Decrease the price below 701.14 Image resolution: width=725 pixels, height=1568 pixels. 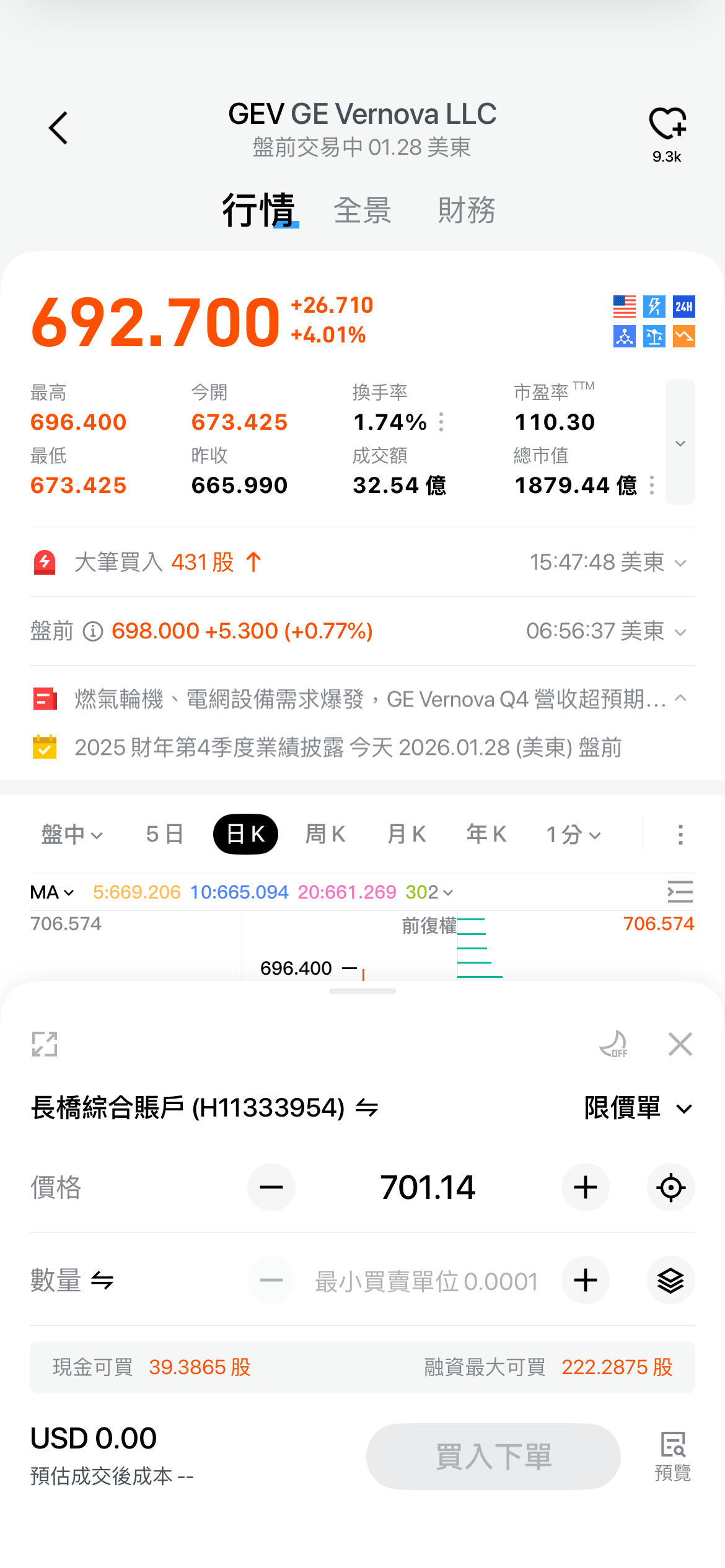pyautogui.click(x=271, y=1187)
